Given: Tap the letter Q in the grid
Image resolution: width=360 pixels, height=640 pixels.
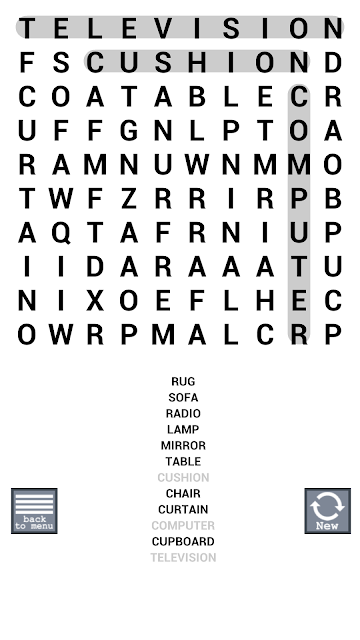Looking at the screenshot, I should point(61,233).
